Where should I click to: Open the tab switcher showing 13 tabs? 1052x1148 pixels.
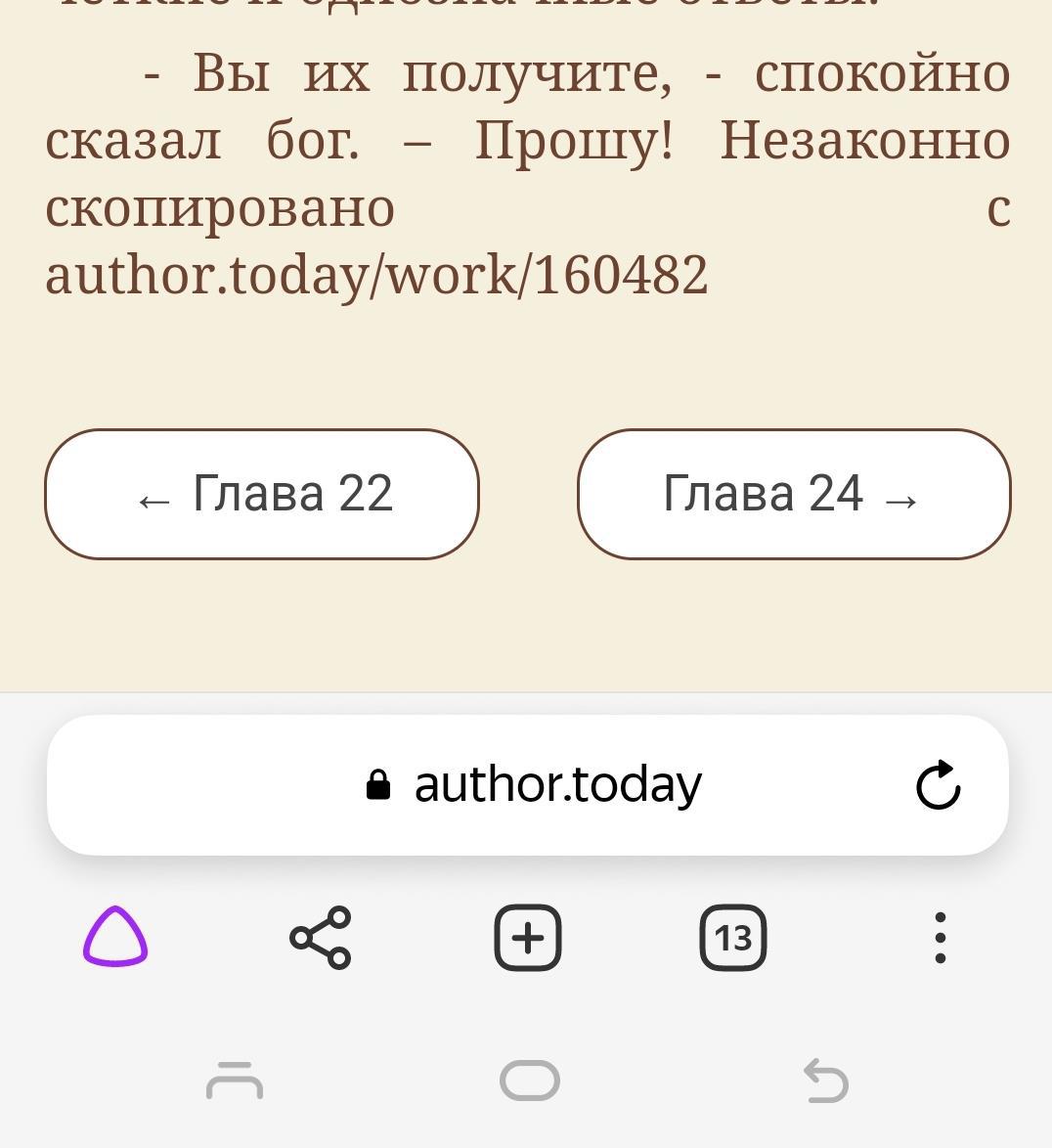(733, 938)
